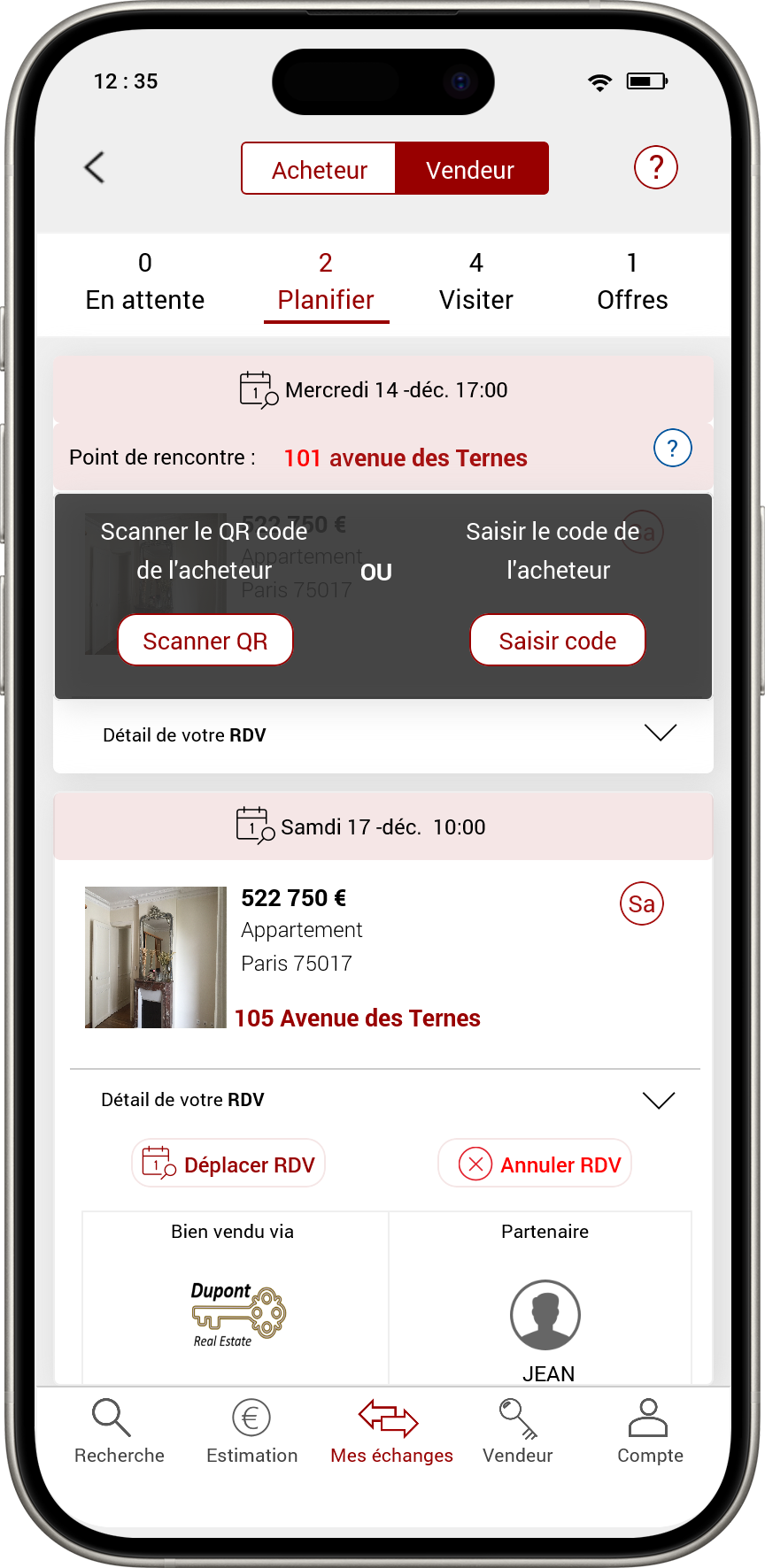
Task: Show the En attente tab
Action: [x=145, y=282]
